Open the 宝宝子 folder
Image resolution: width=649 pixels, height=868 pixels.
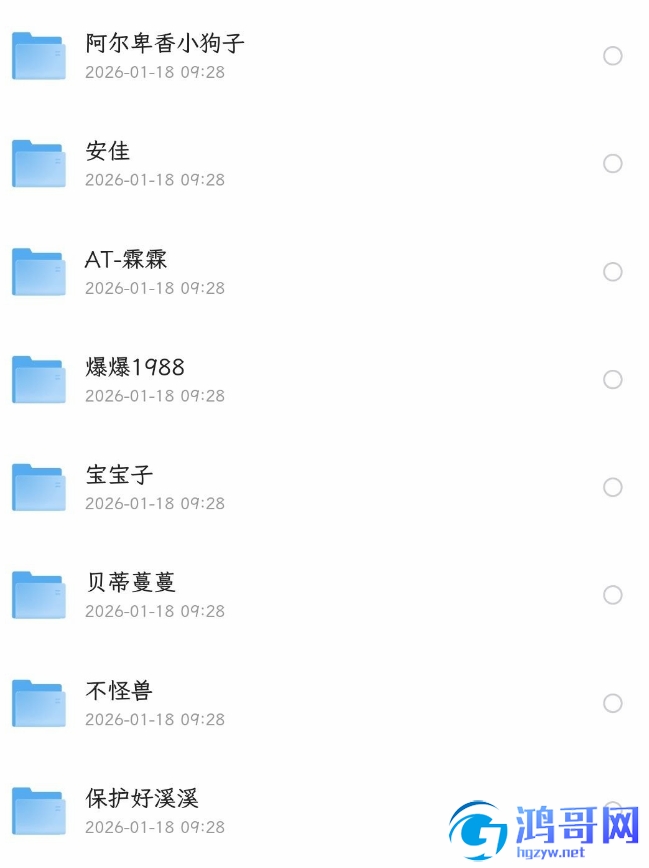click(119, 476)
